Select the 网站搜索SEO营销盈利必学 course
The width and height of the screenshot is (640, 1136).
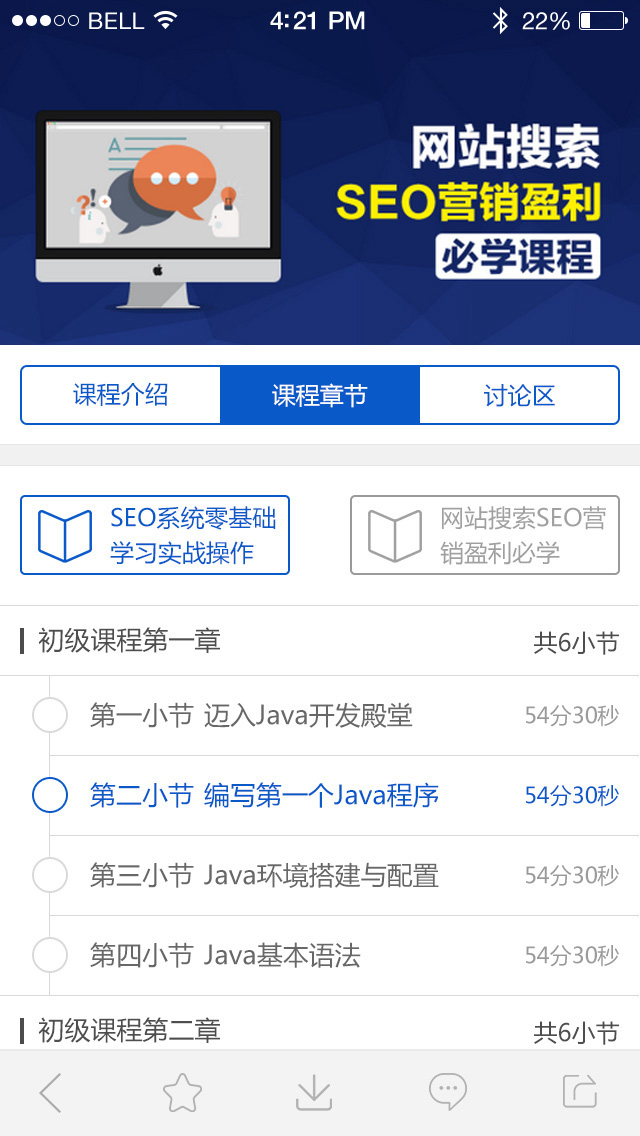tap(485, 535)
